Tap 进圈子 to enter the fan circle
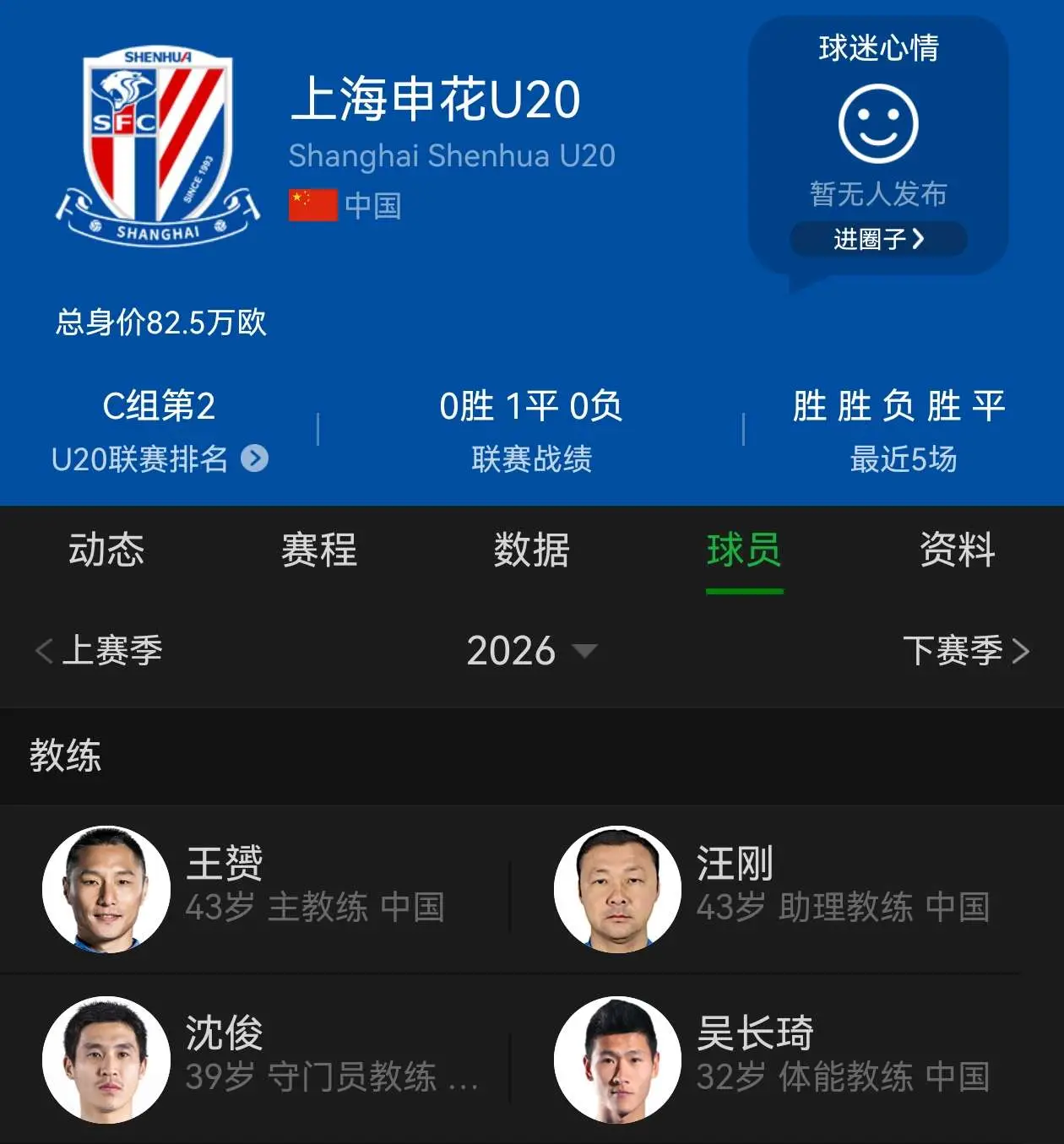This screenshot has height=1144, width=1064. click(x=878, y=239)
